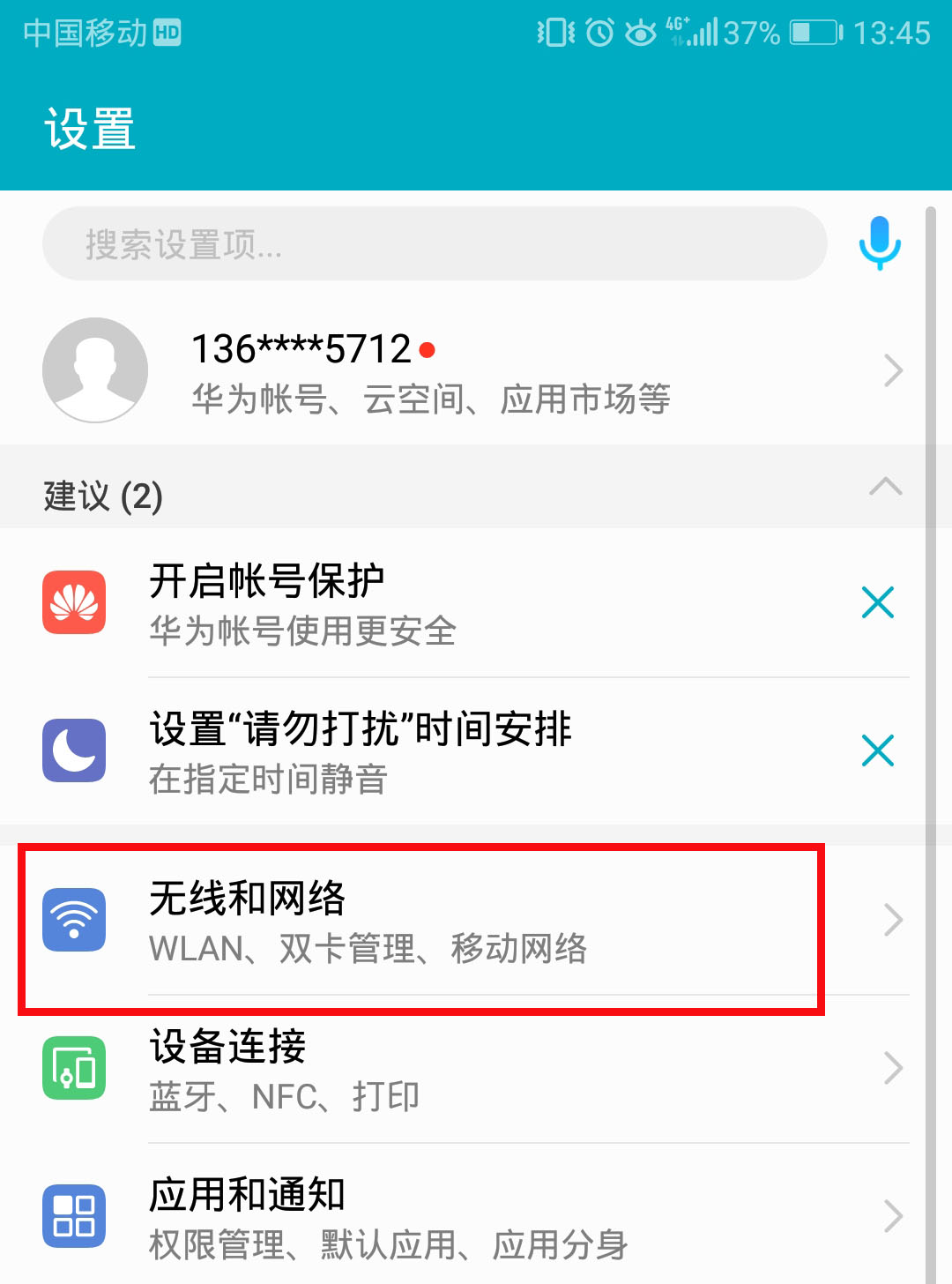
Task: Dismiss the 开启帐号保护 suggestion
Action: point(877,603)
